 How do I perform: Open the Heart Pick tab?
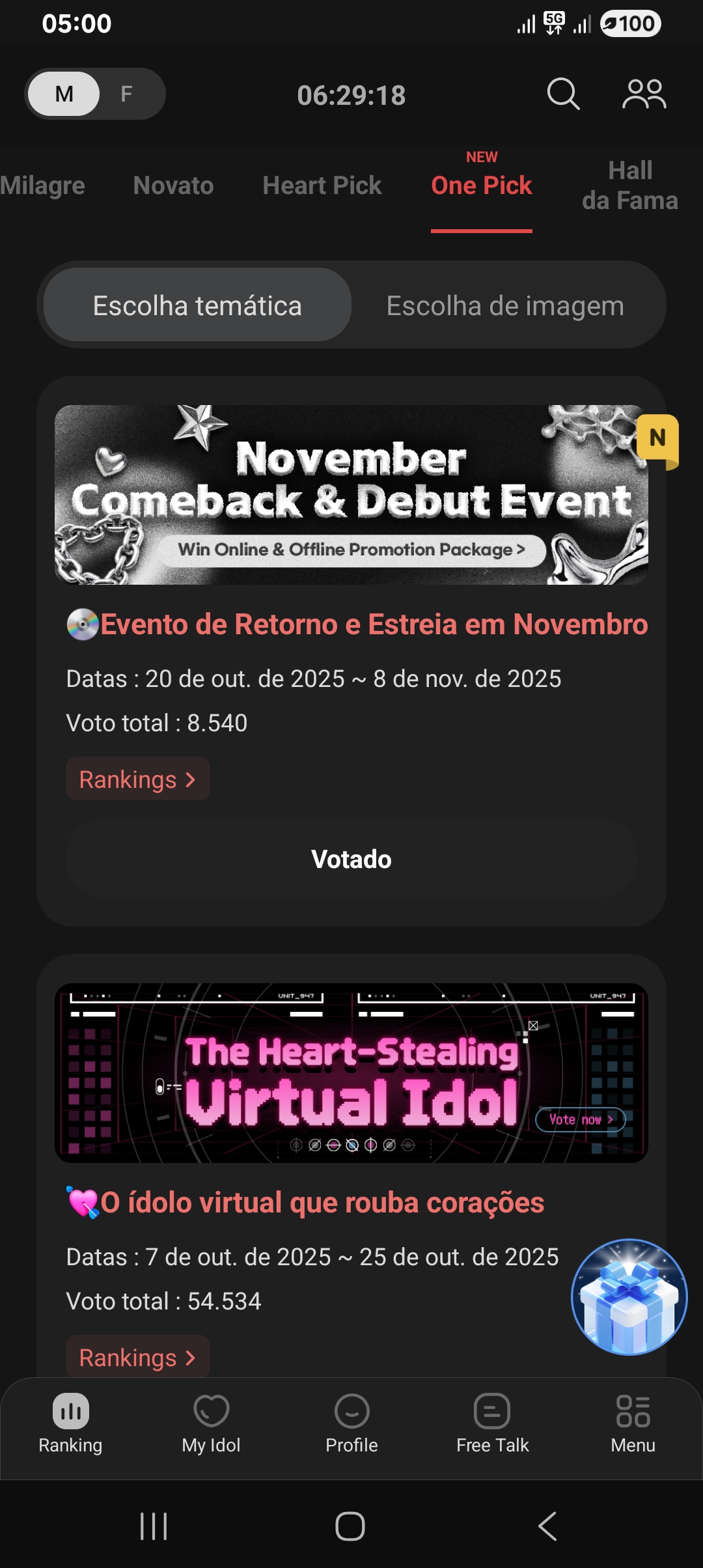click(322, 186)
